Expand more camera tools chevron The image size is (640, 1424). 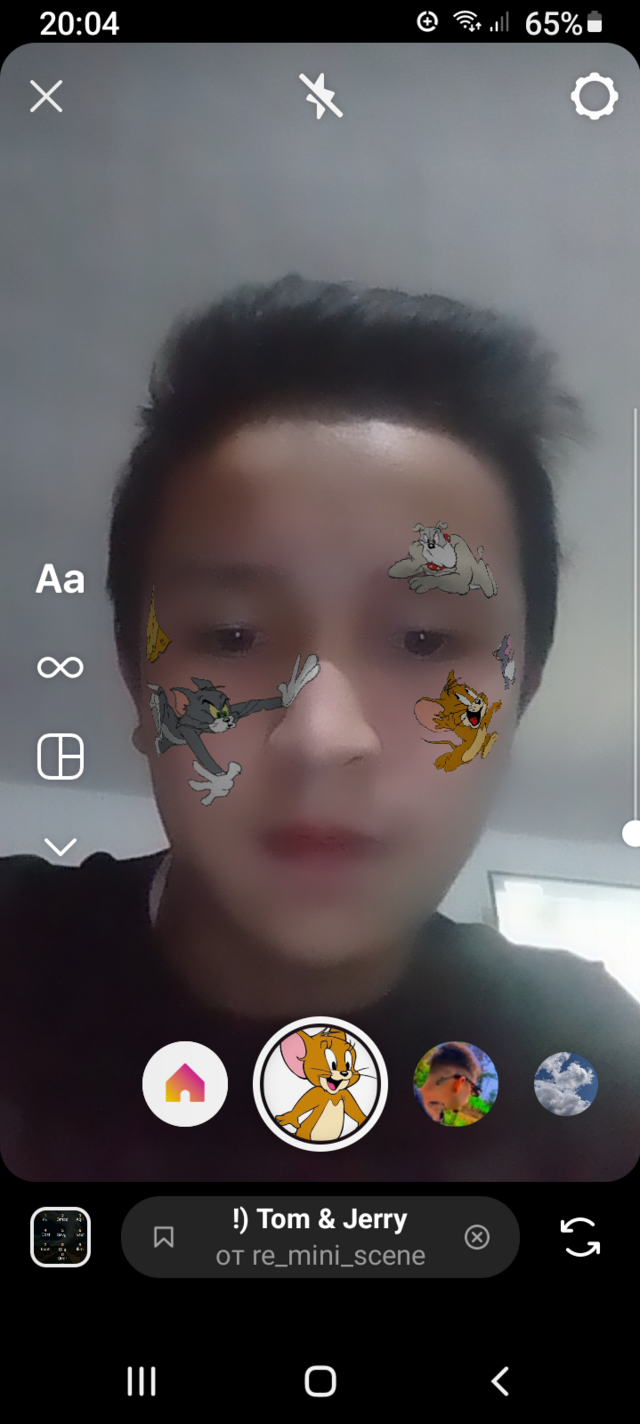(60, 848)
